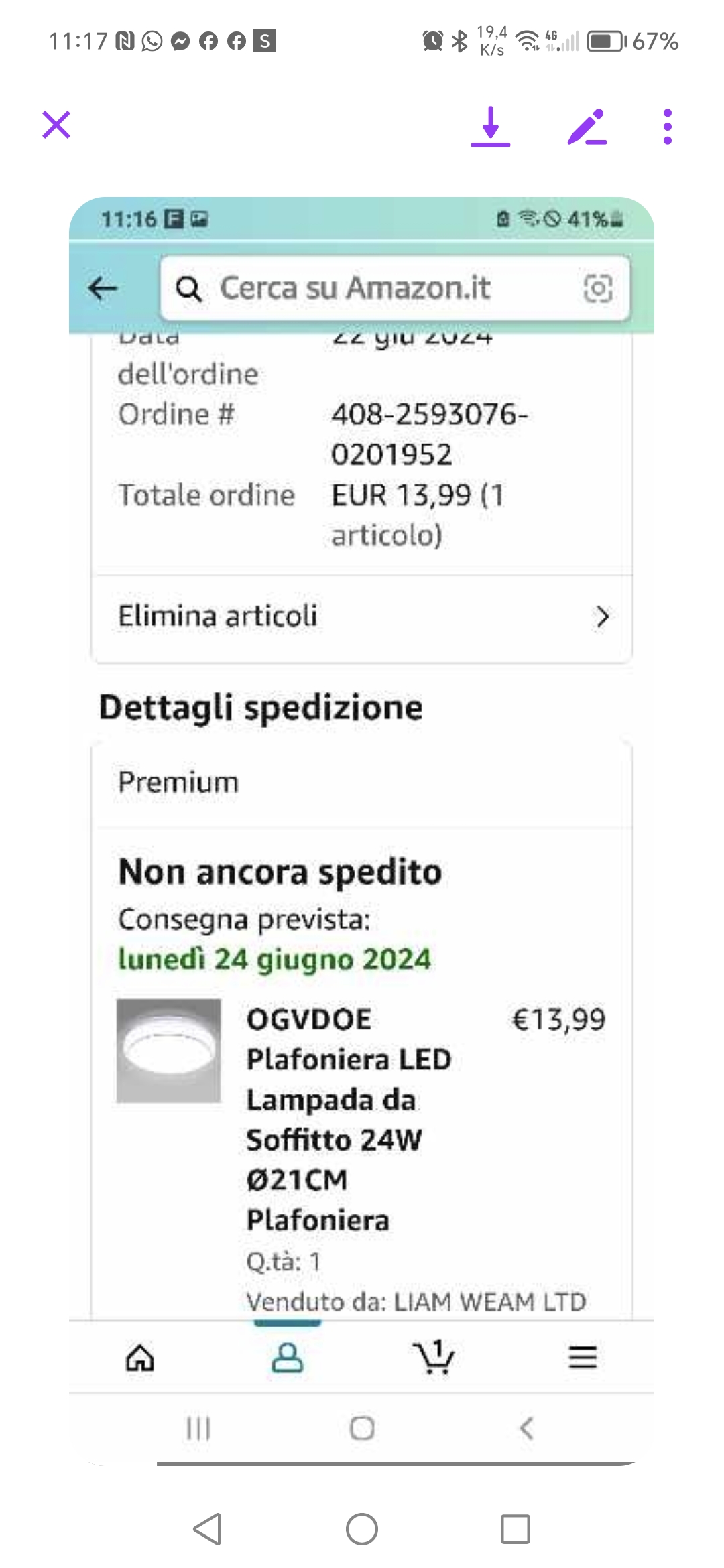Screen dimensions: 724x1568
Task: Open the three-dot overflow menu
Action: coord(667,126)
